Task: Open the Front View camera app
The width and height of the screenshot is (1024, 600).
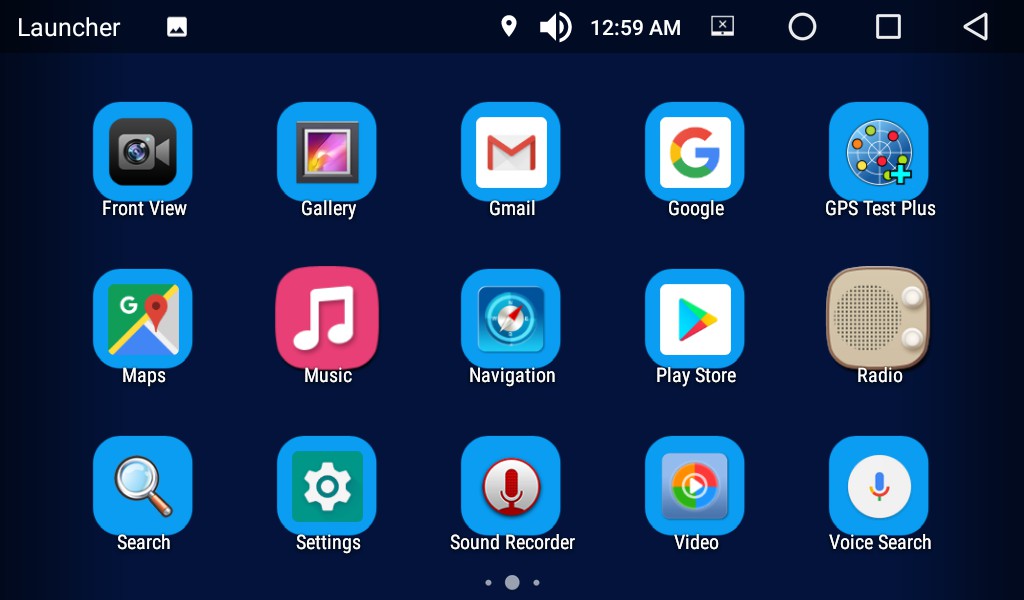Action: pos(143,152)
